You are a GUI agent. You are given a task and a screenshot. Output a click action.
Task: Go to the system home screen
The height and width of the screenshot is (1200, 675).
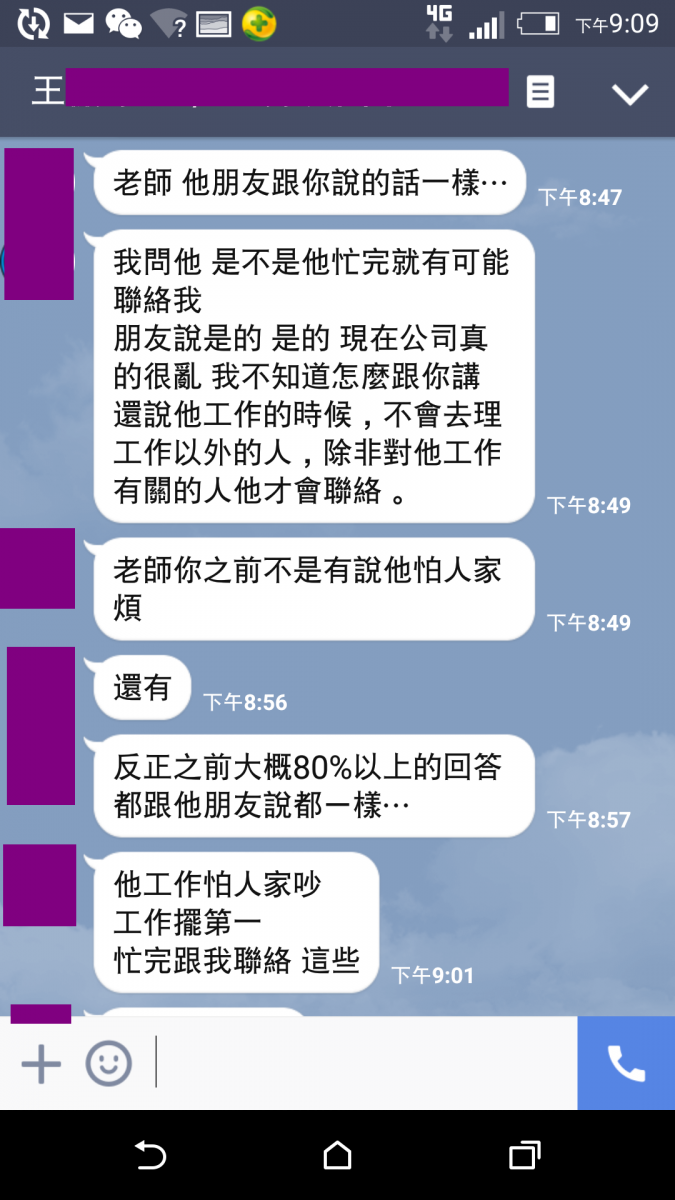coord(338,1156)
